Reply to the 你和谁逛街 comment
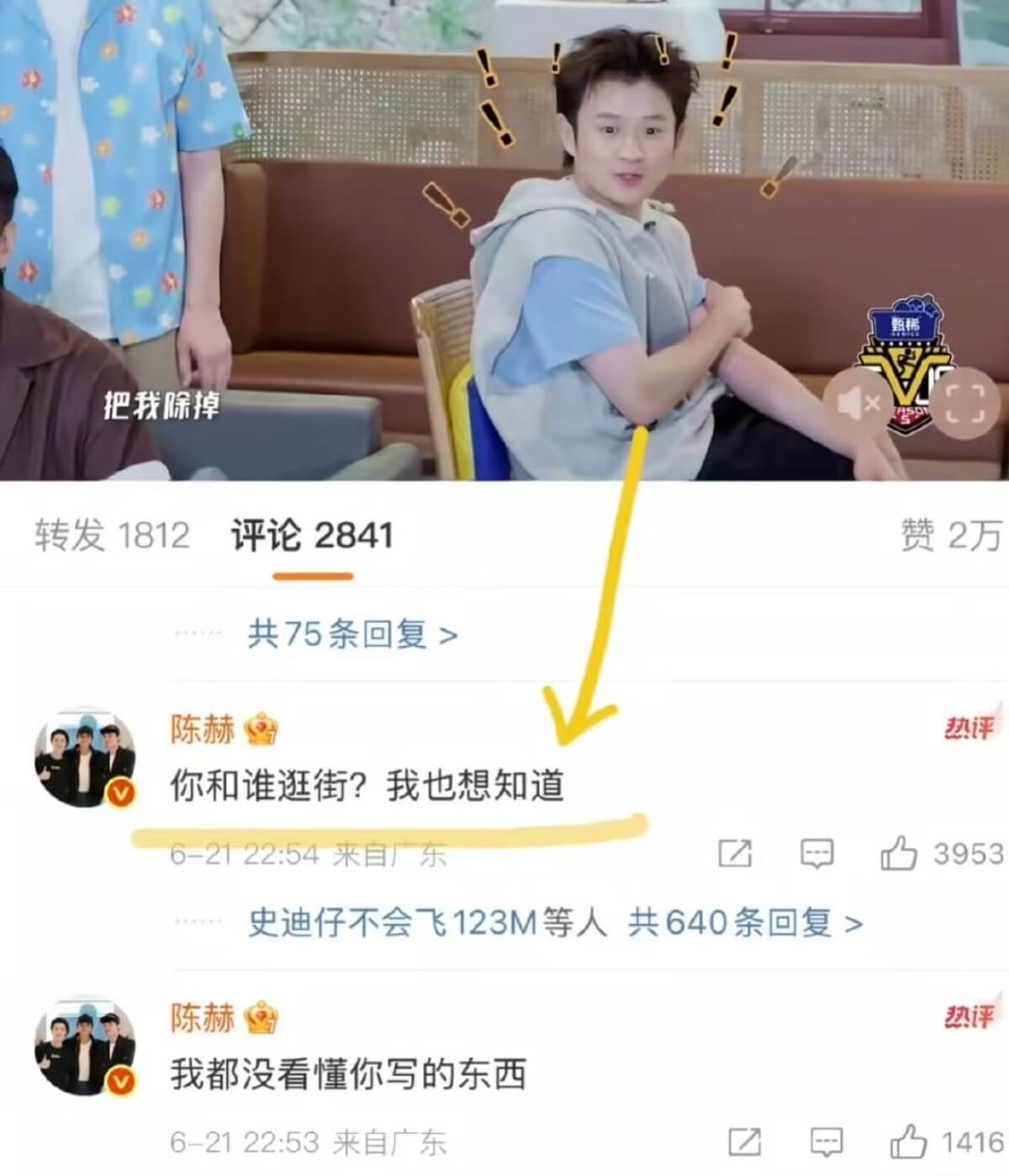This screenshot has width=1009, height=1176. tap(816, 854)
